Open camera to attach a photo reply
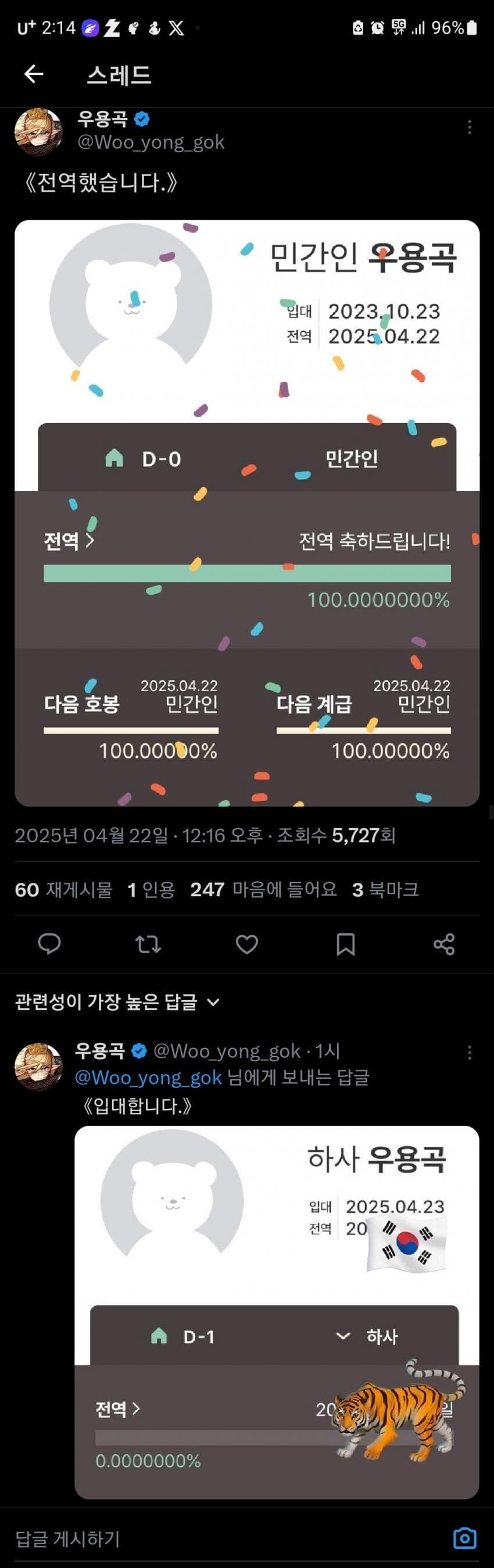 point(465,1538)
